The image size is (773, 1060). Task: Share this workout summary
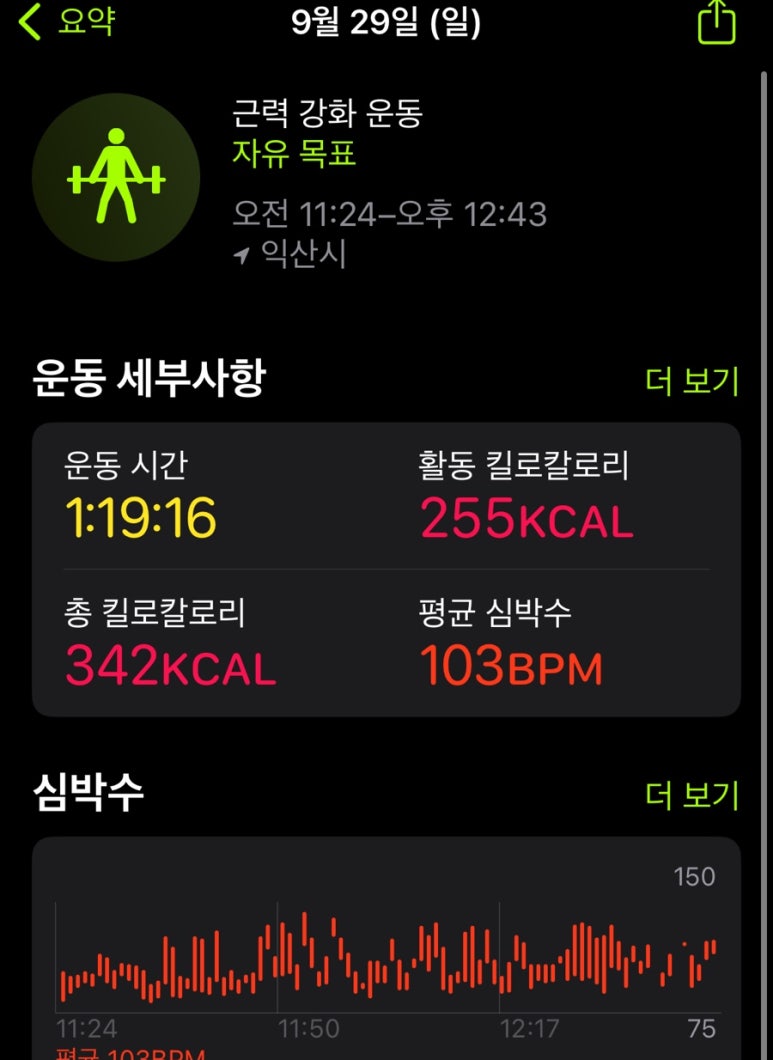coord(716,22)
